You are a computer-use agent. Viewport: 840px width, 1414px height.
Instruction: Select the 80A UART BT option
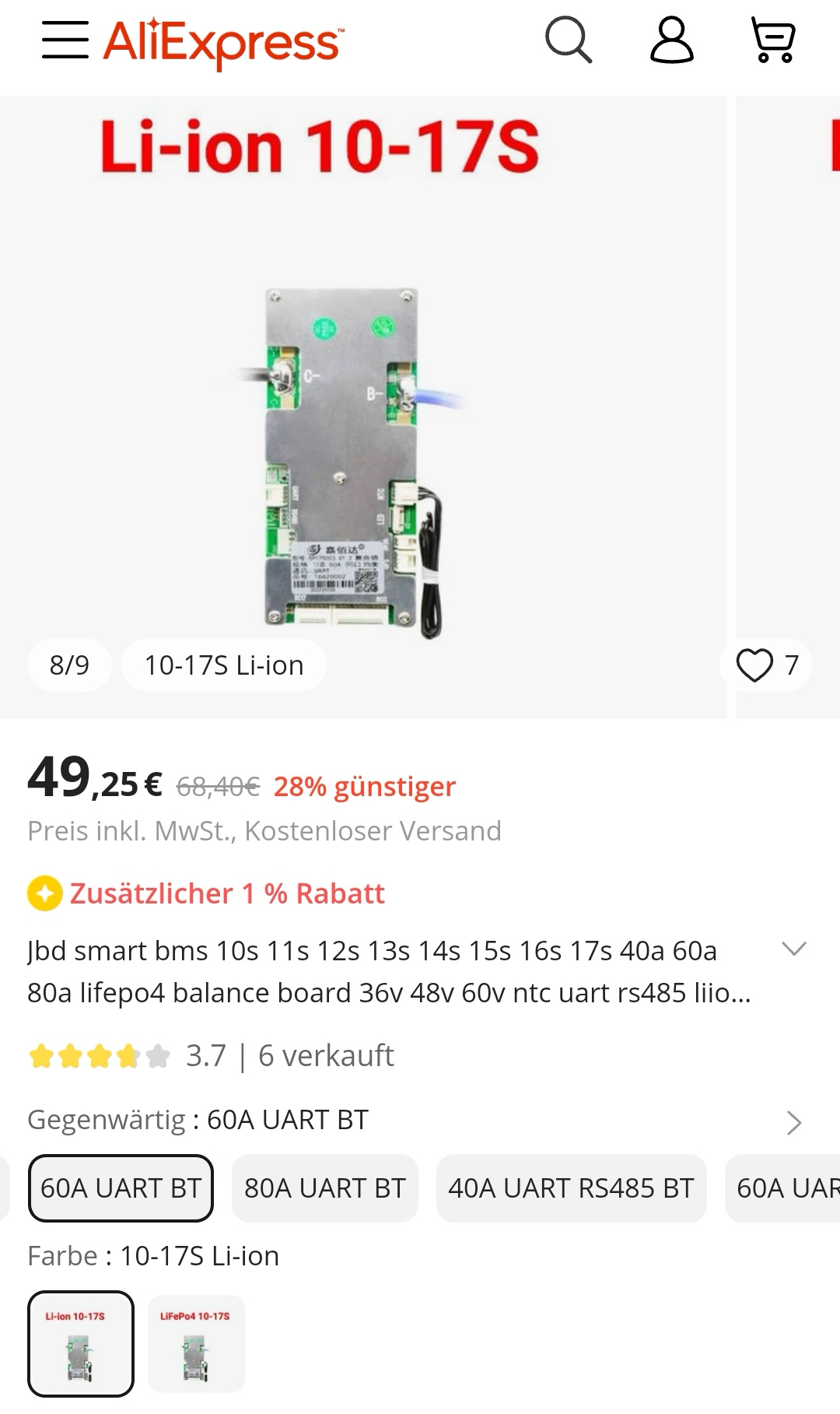click(325, 1188)
